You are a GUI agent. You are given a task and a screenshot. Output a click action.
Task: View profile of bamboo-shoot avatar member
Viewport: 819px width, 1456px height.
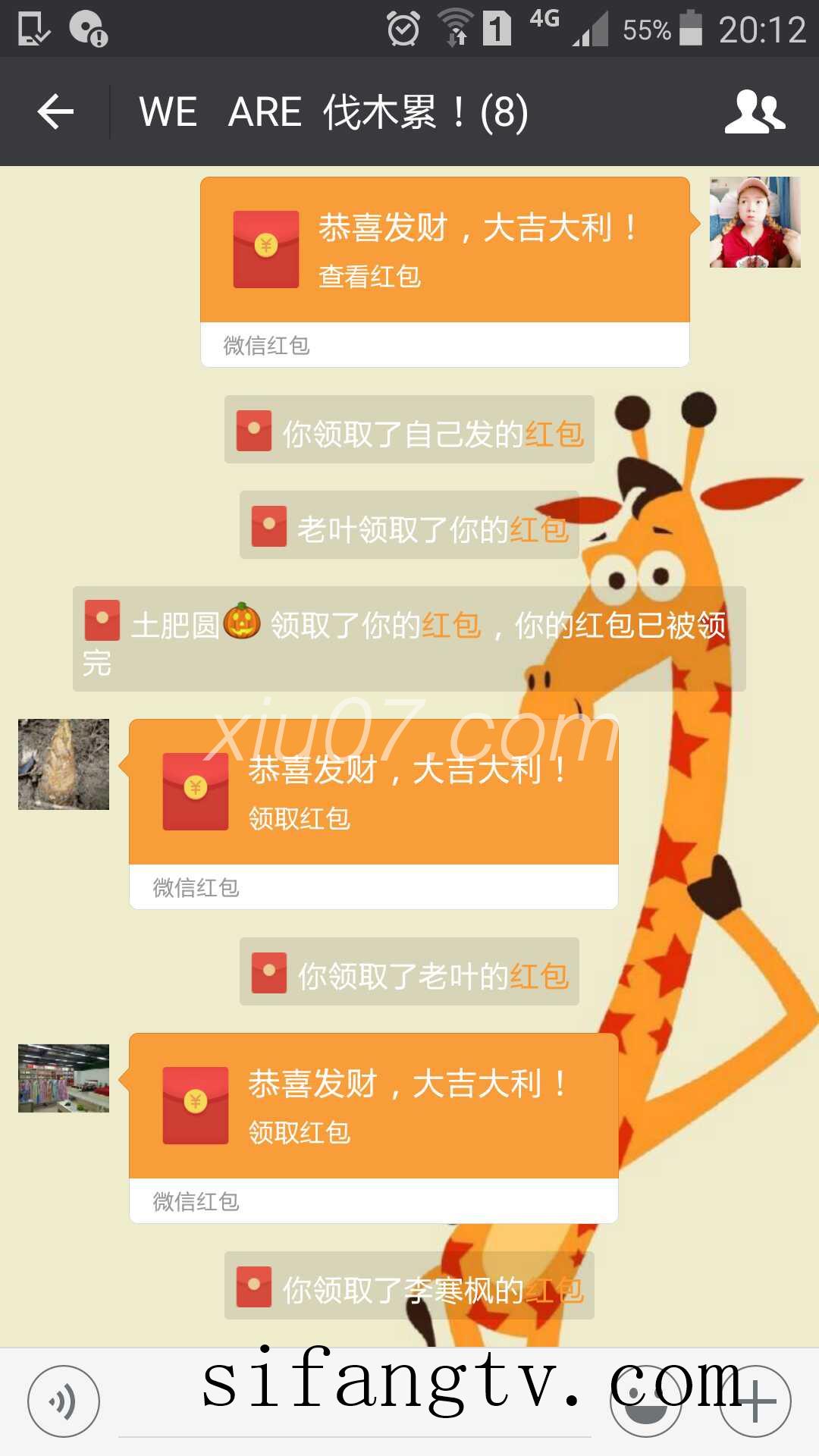tap(64, 764)
